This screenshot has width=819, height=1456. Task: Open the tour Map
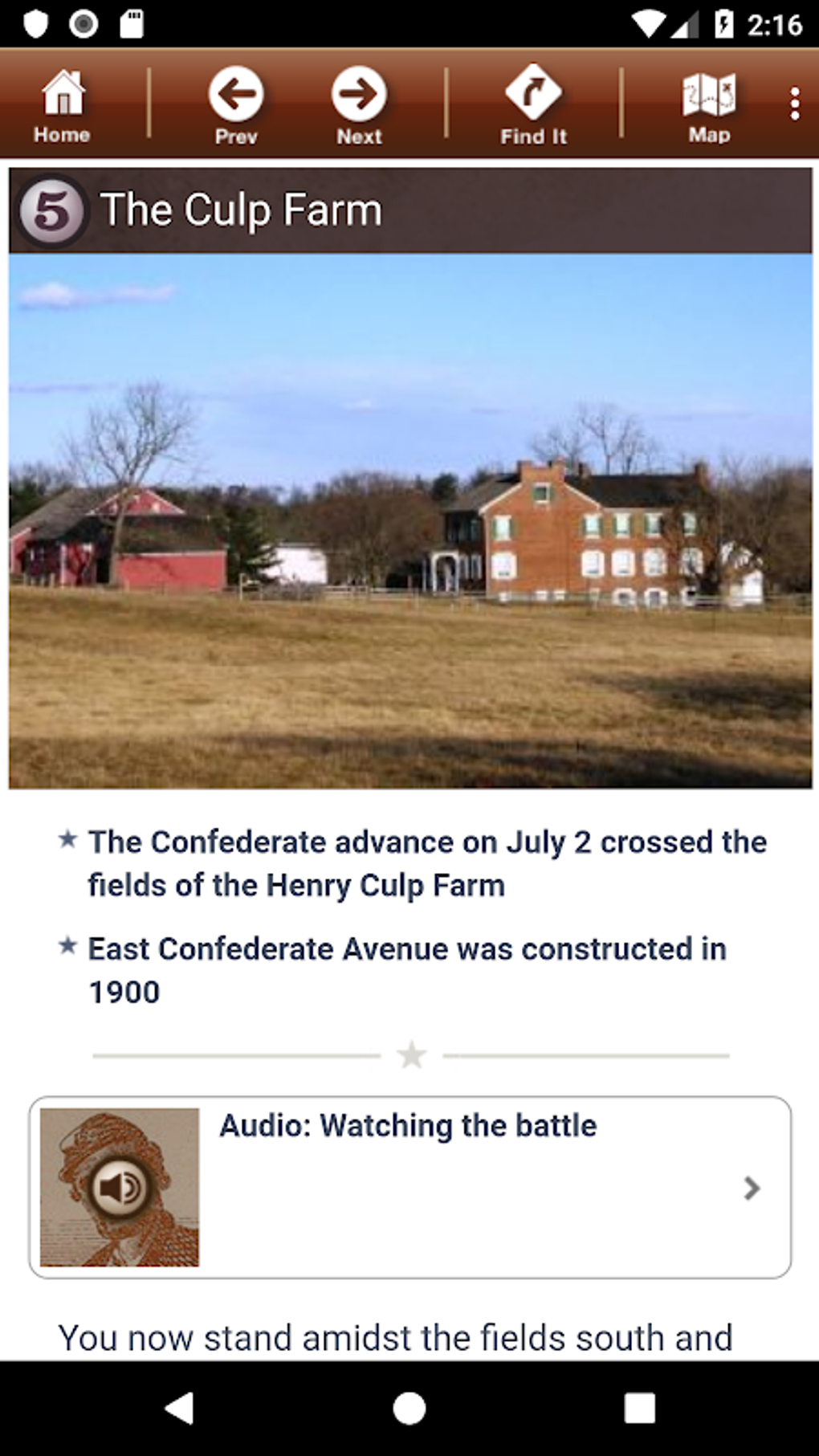coord(709,105)
